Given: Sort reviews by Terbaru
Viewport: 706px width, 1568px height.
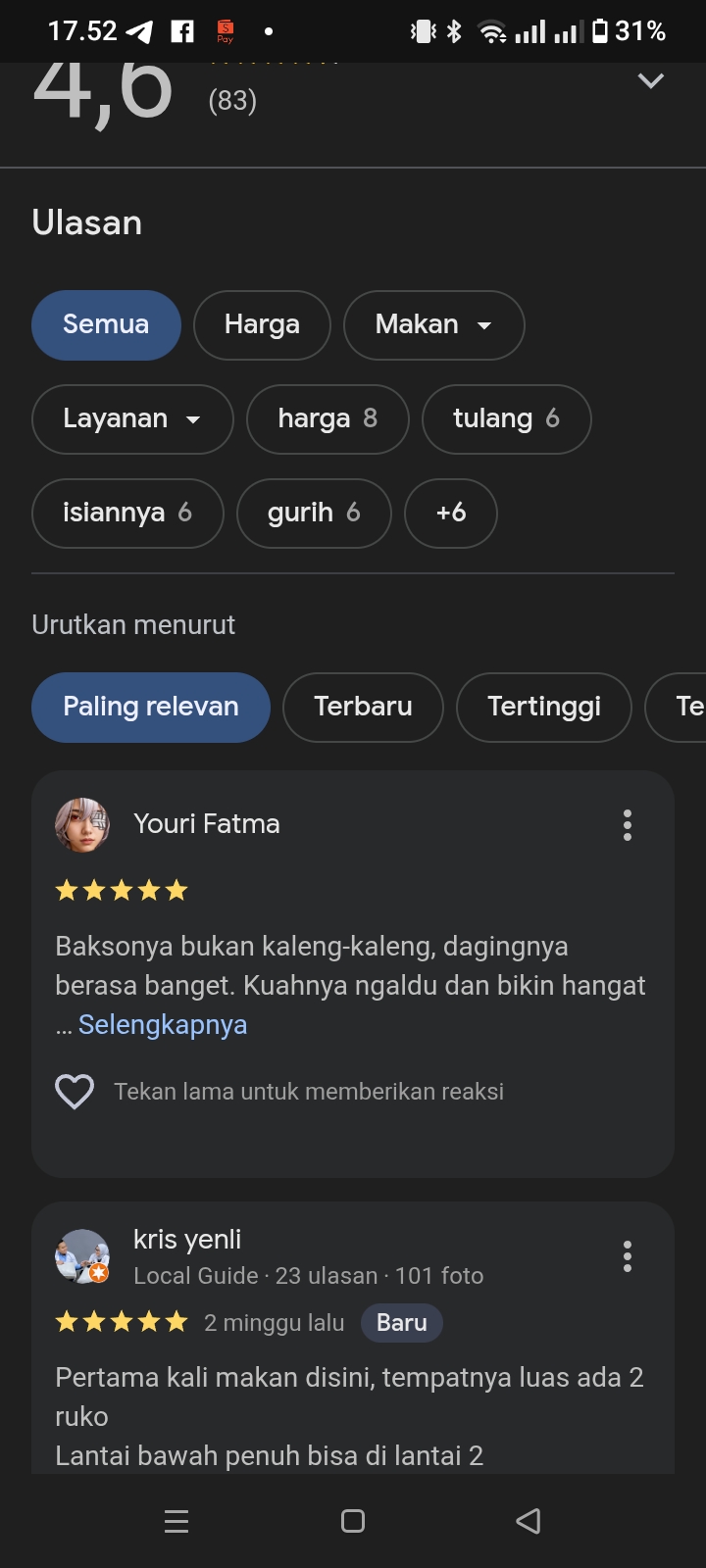Looking at the screenshot, I should click(363, 708).
